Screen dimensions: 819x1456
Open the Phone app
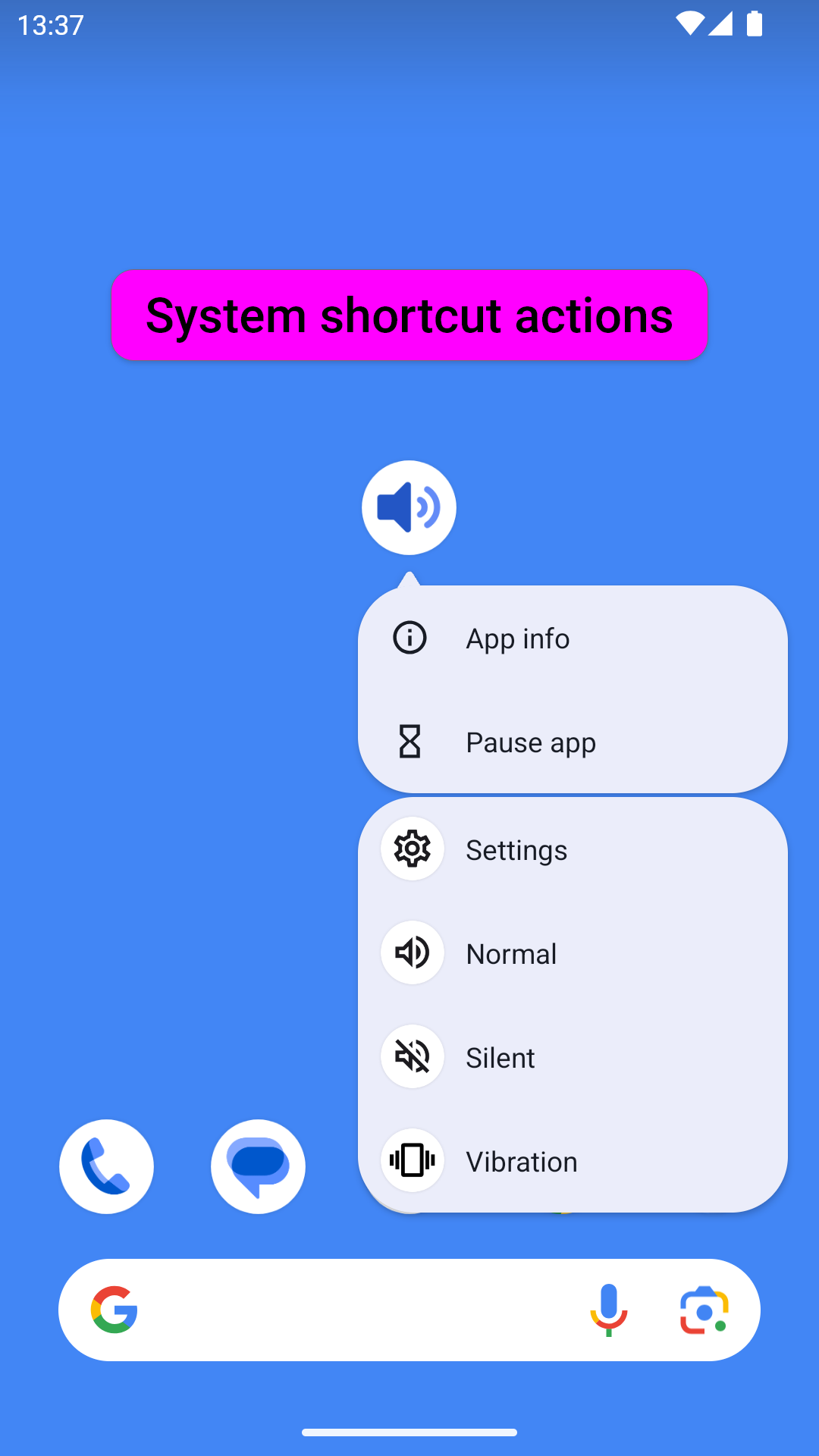click(106, 1166)
